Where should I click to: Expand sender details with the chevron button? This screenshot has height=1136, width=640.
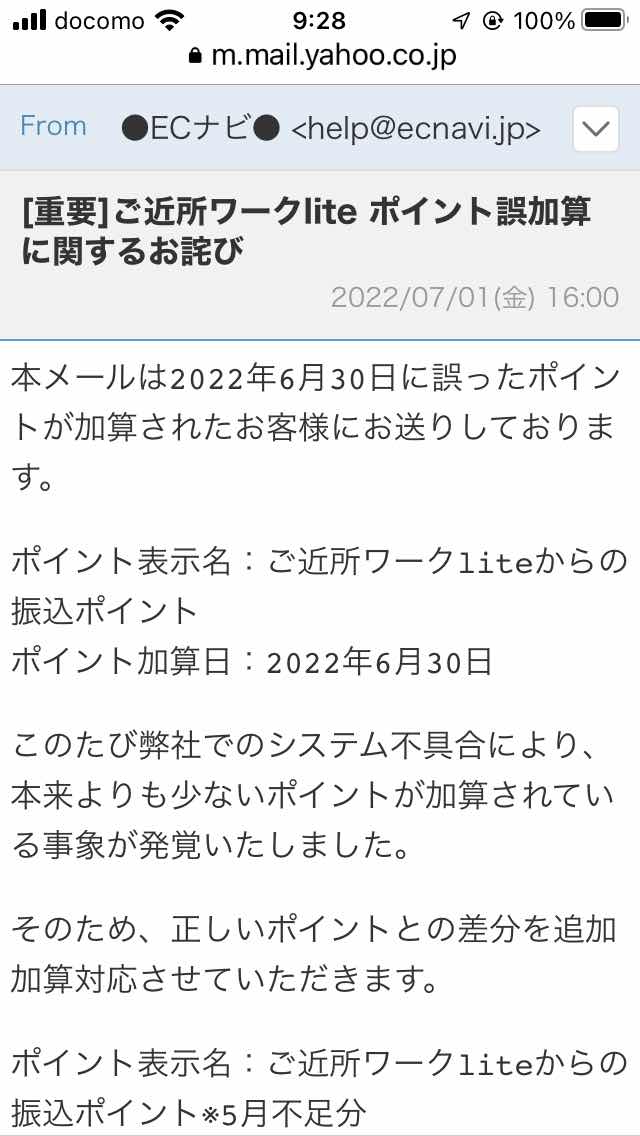[596, 128]
